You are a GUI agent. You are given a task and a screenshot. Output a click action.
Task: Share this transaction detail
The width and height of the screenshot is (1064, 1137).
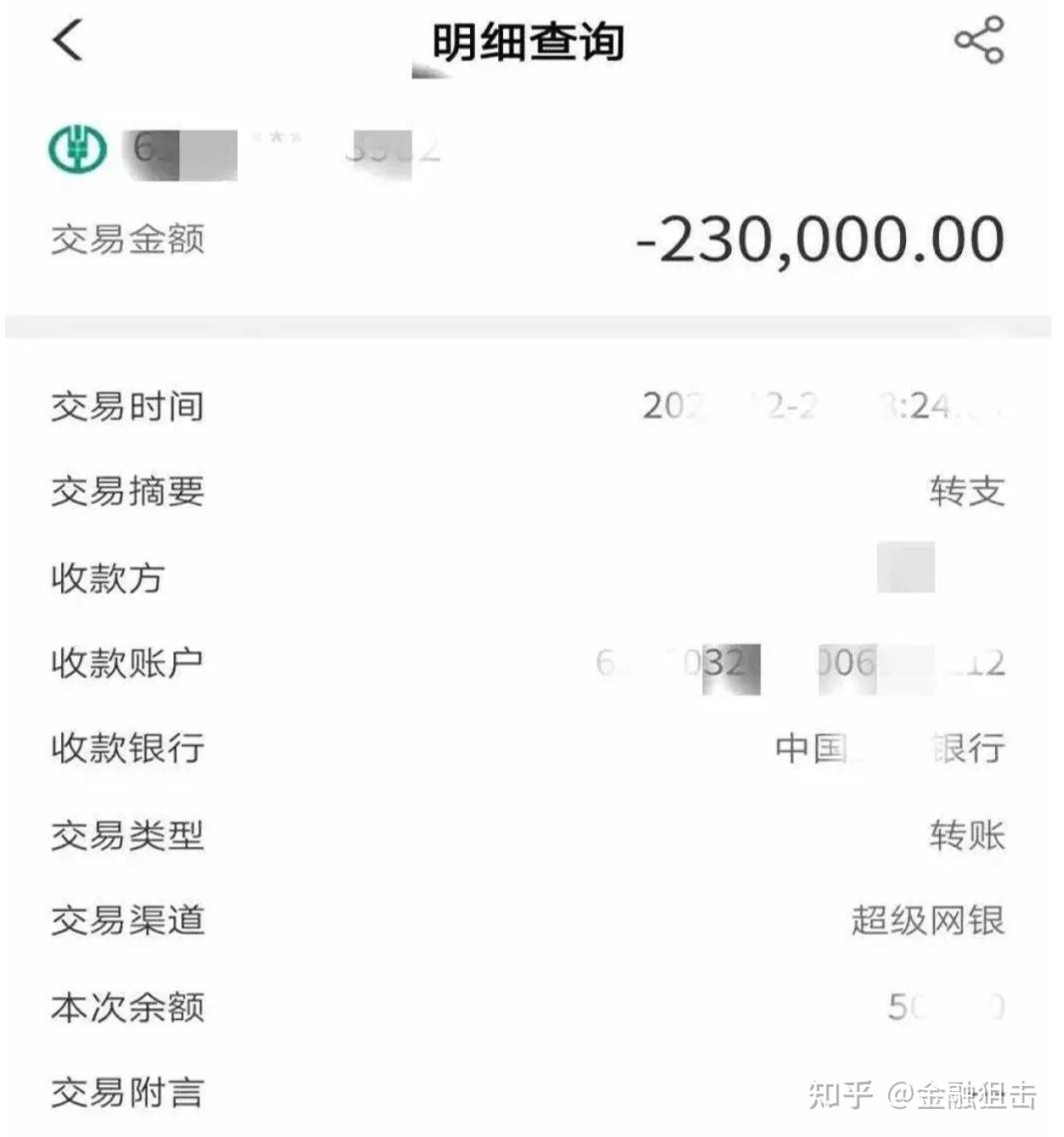click(980, 40)
